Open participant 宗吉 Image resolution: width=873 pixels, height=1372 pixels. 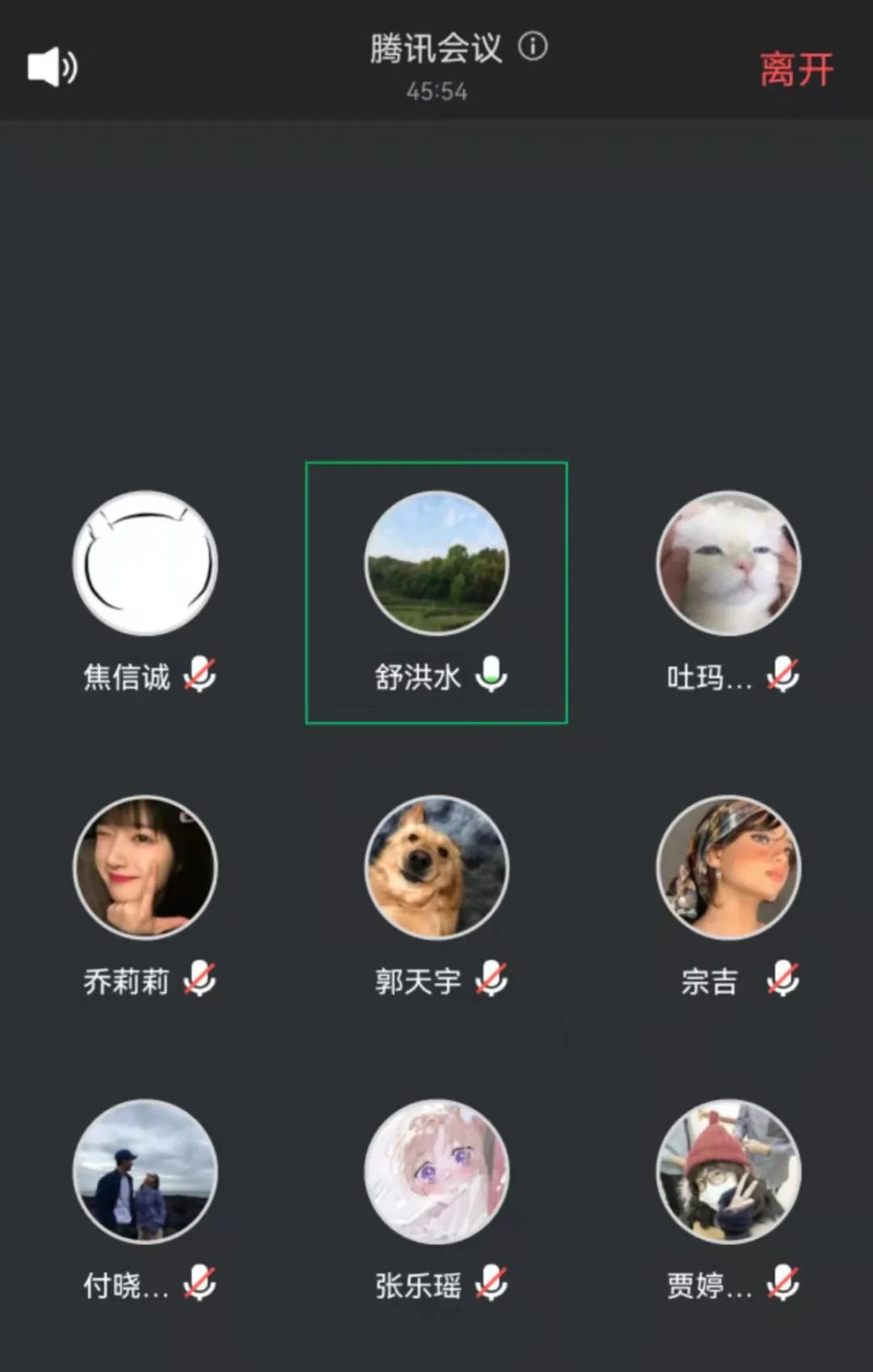(x=728, y=868)
